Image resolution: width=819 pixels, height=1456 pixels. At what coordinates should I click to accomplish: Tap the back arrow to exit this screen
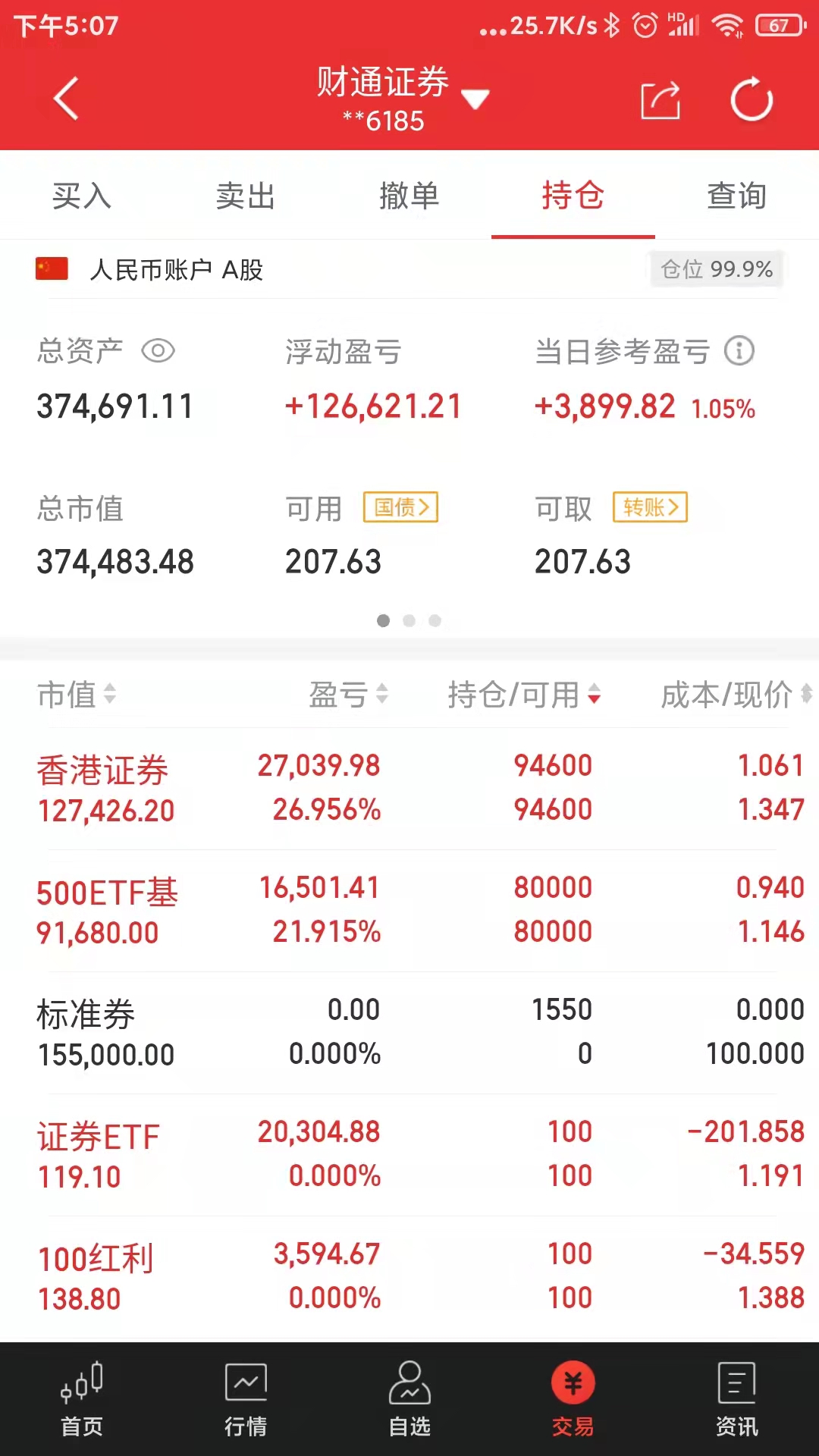coord(64,99)
